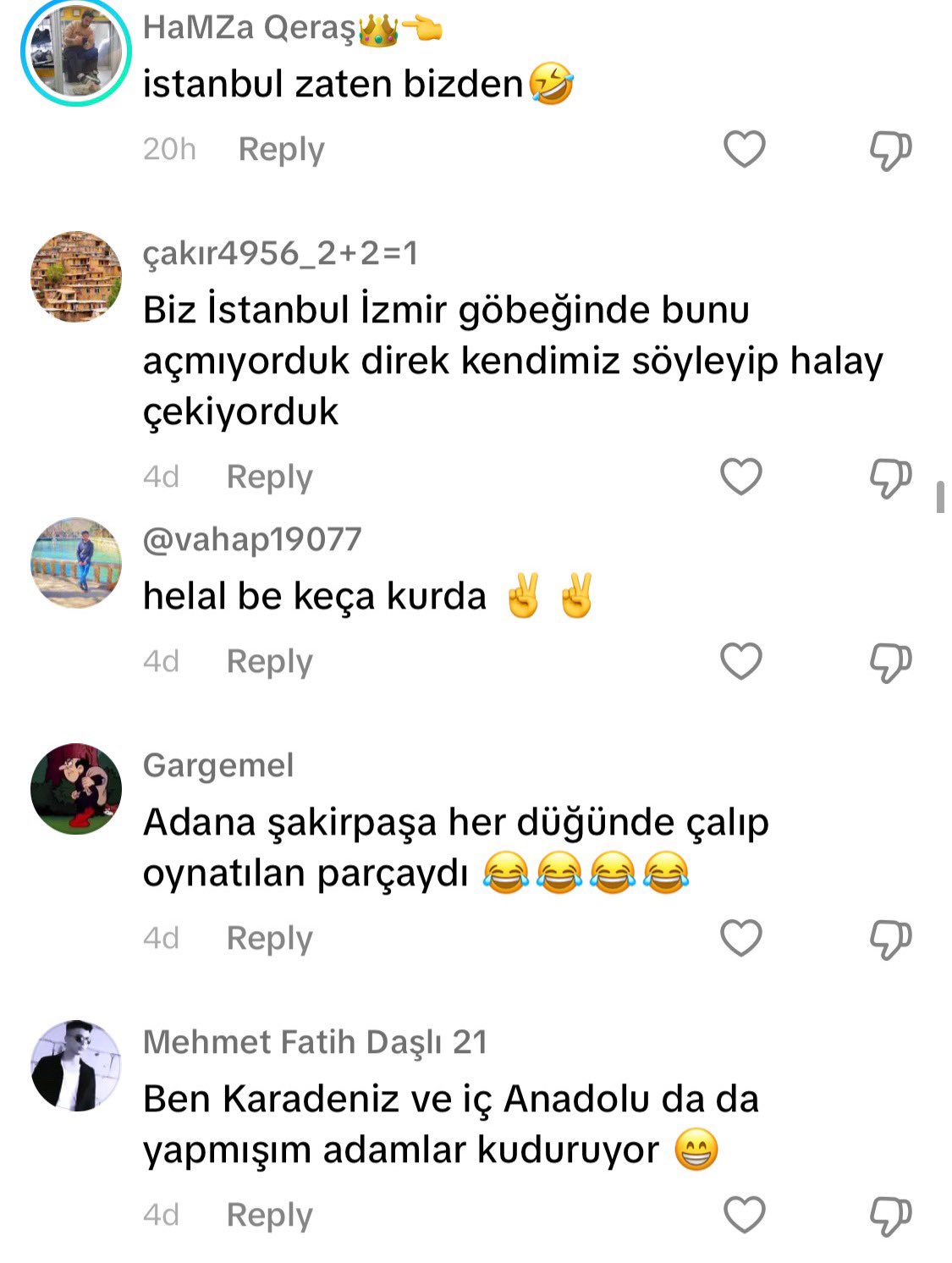
Task: Like çakır4956_2+2=1's comment
Action: tap(741, 477)
